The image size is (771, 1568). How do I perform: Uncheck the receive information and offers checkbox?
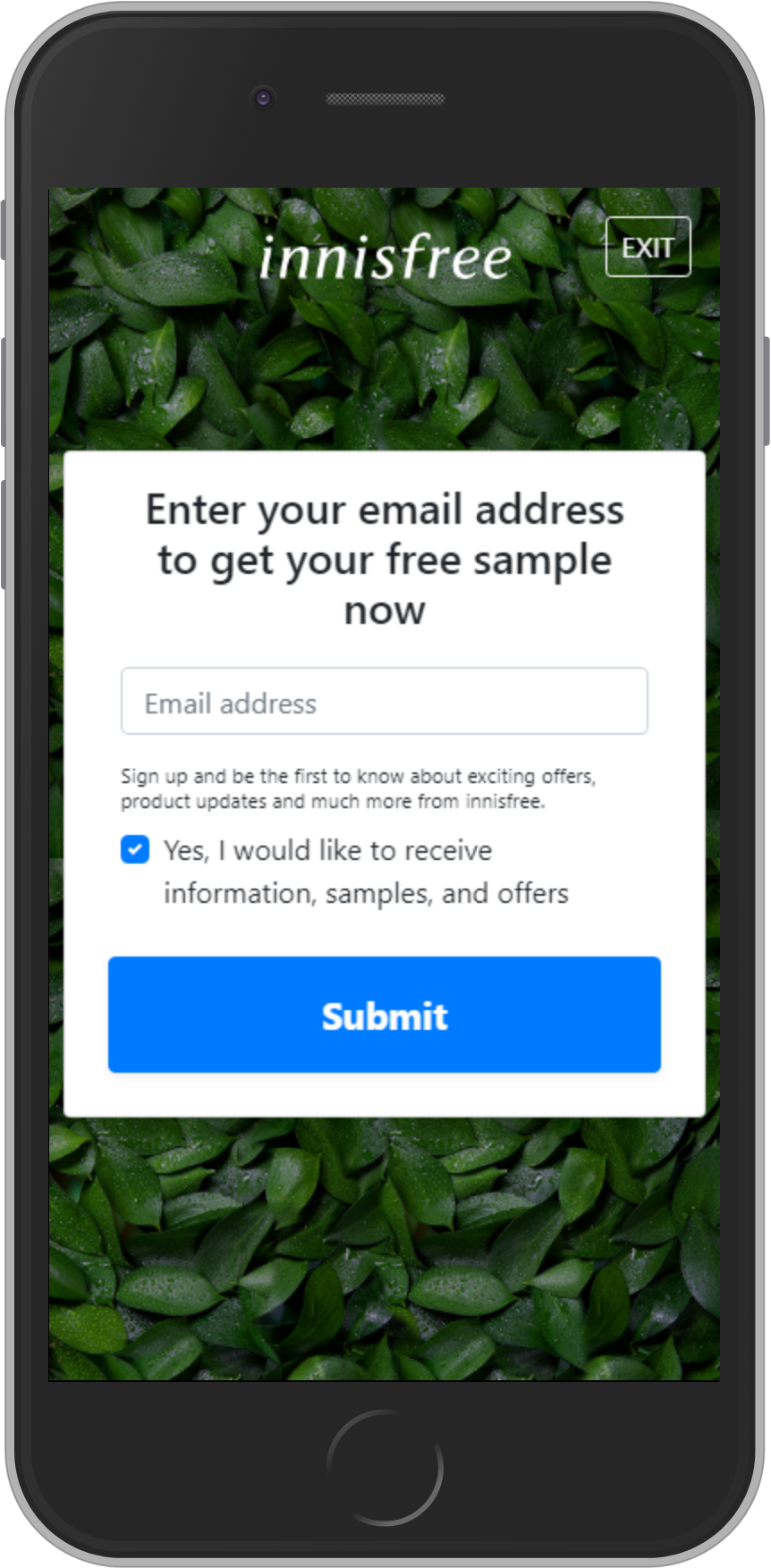(135, 849)
